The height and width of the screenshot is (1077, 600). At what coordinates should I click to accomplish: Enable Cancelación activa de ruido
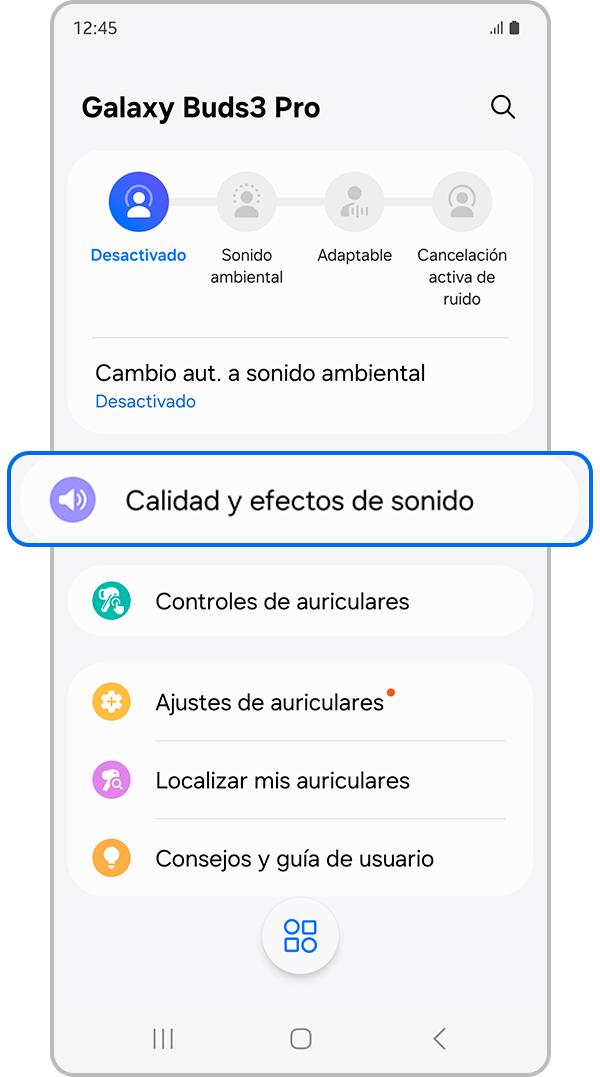tap(461, 203)
